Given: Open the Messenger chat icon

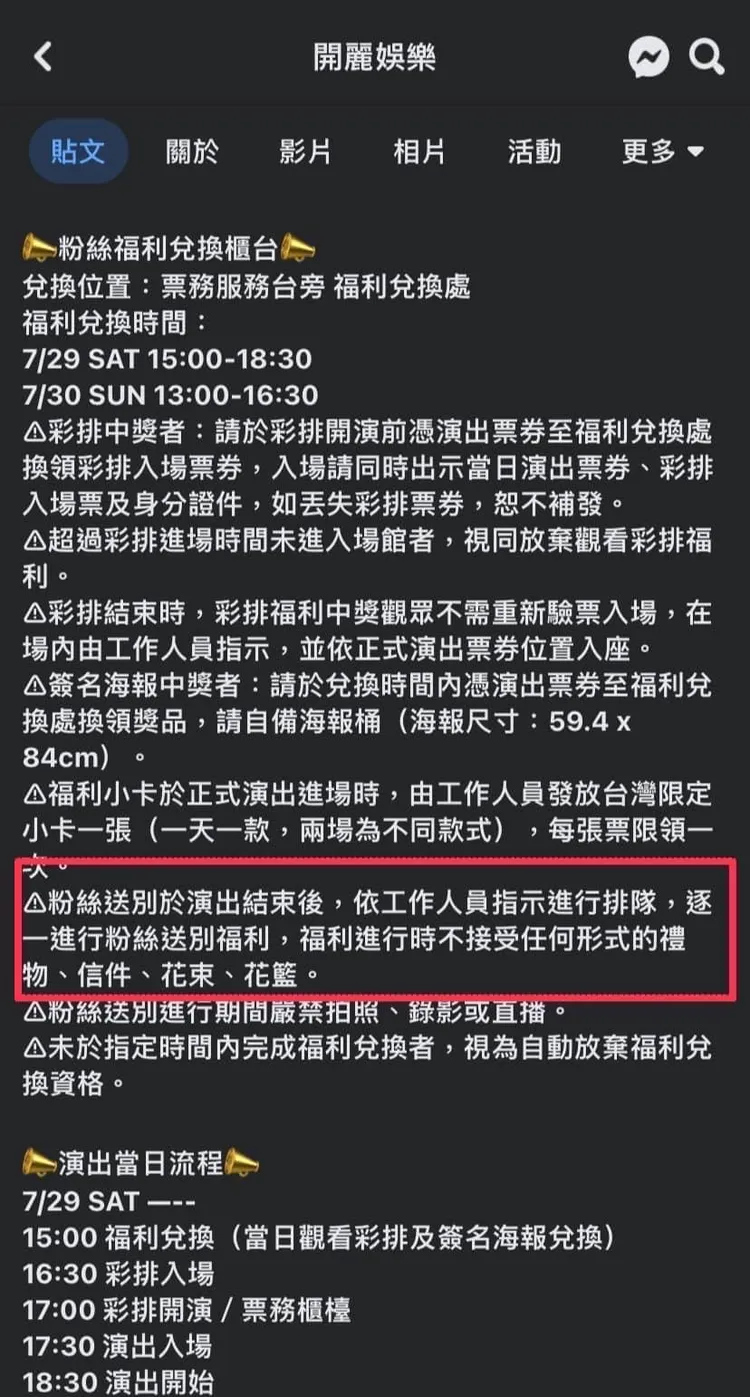Looking at the screenshot, I should click(x=648, y=58).
